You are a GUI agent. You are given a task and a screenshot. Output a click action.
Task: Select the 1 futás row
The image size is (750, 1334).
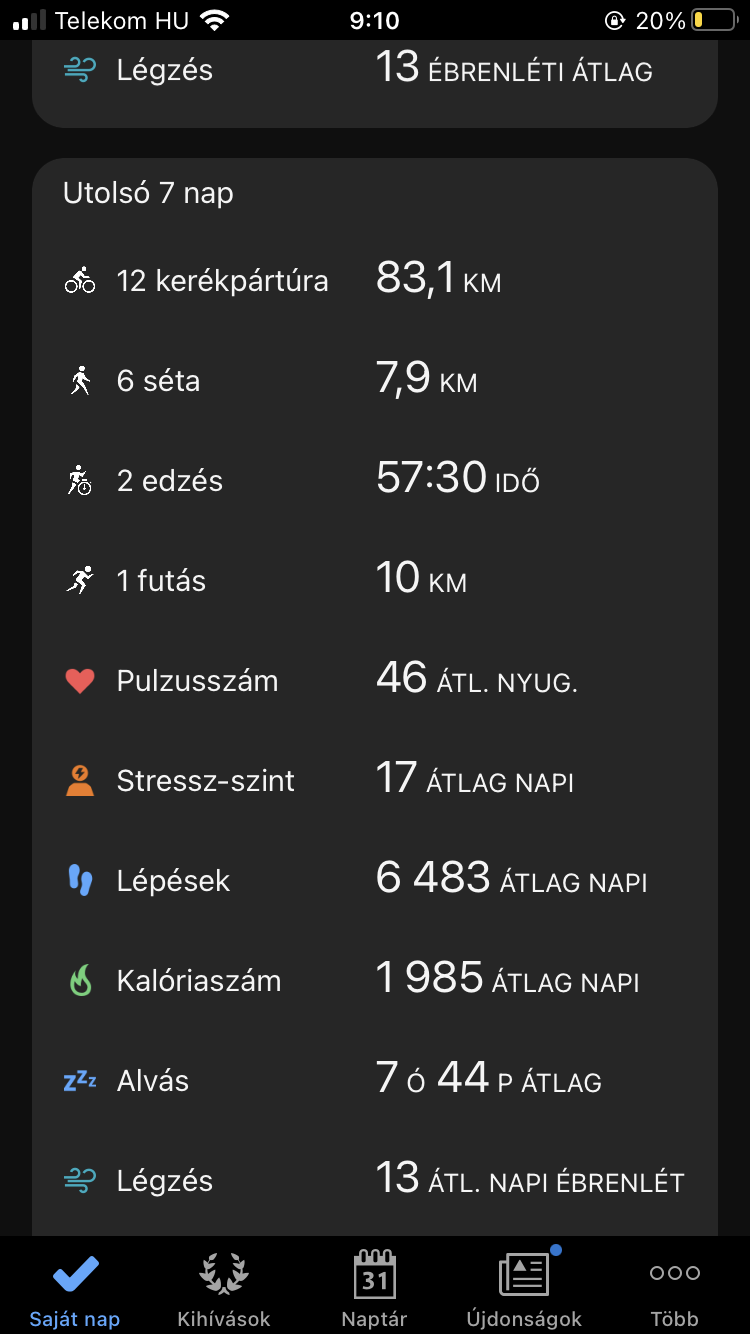374,581
